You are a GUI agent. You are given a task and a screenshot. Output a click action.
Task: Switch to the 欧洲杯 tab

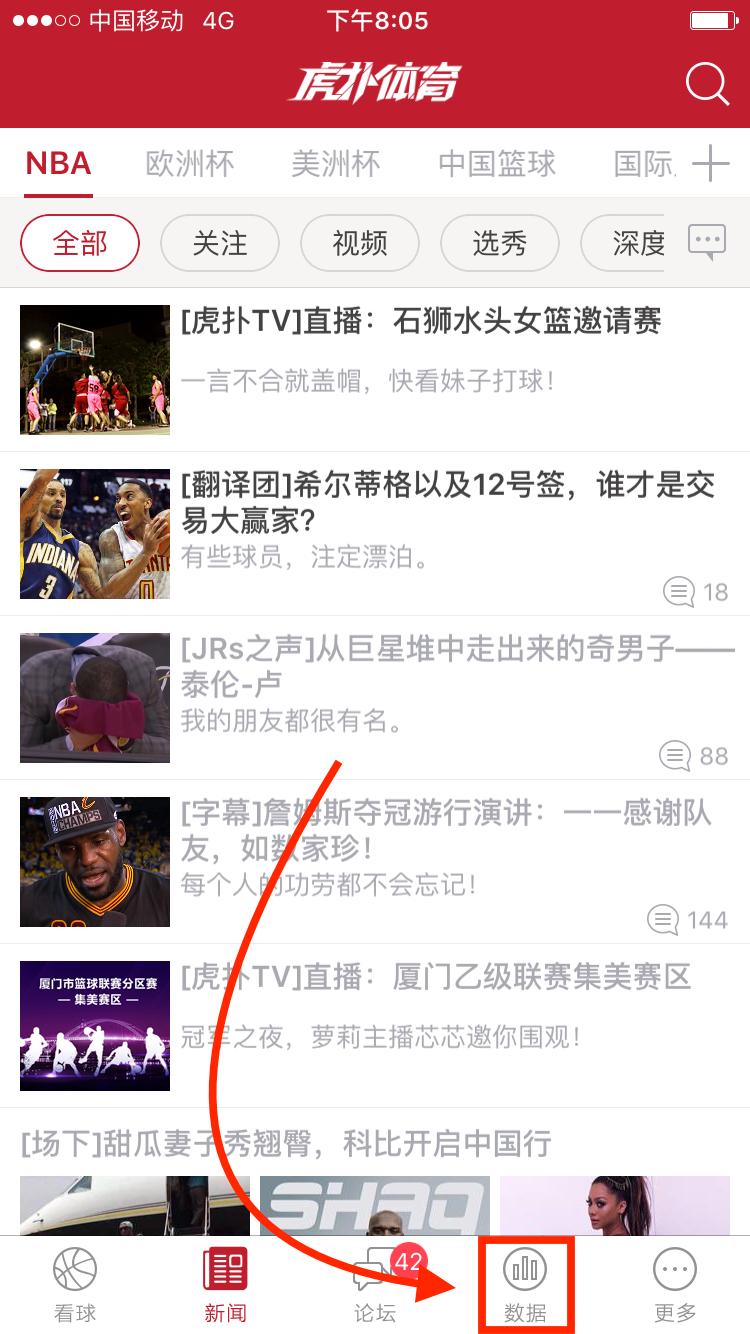pyautogui.click(x=190, y=164)
